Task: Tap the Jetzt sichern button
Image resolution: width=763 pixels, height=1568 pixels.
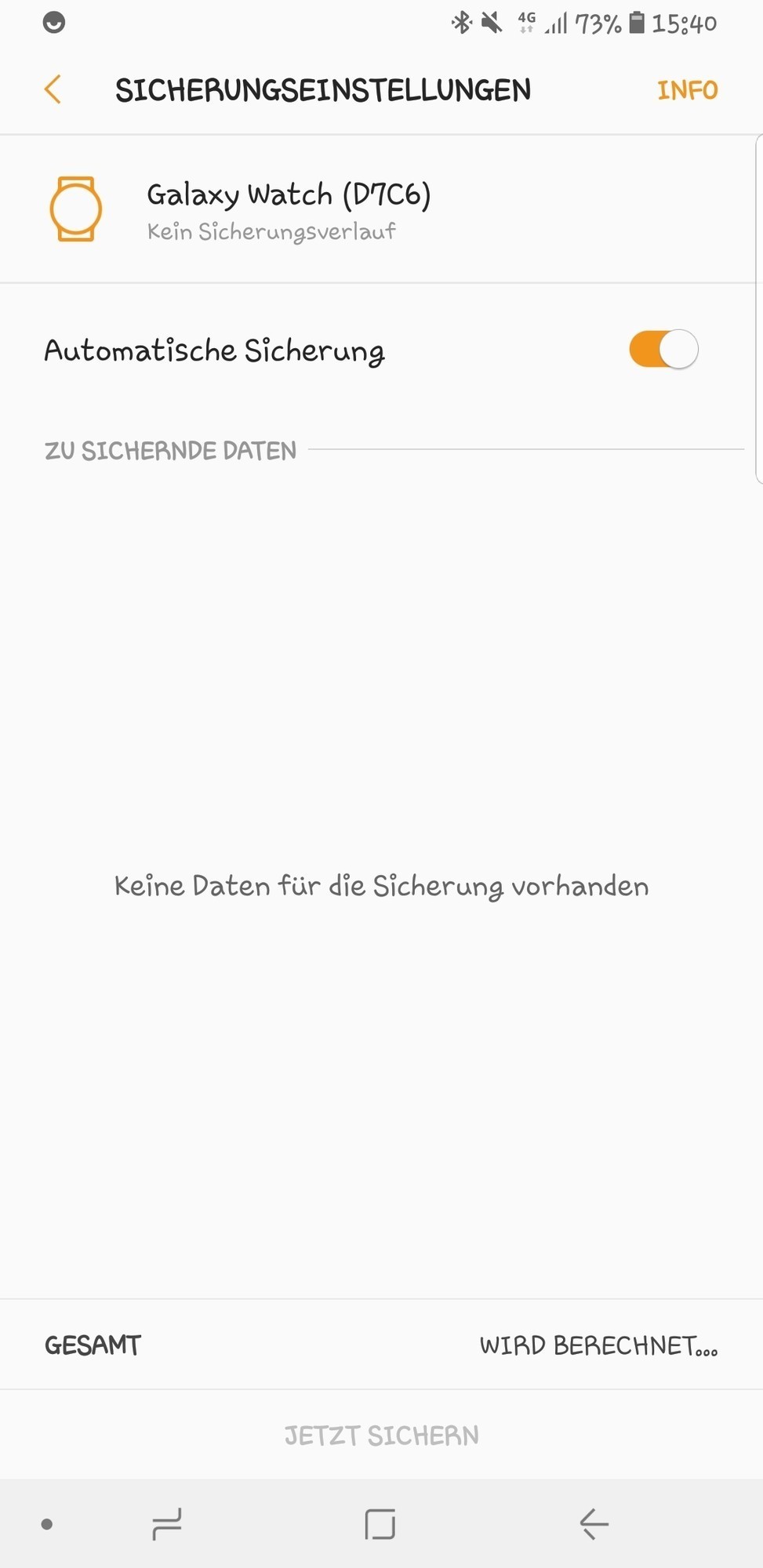Action: coord(381,1436)
